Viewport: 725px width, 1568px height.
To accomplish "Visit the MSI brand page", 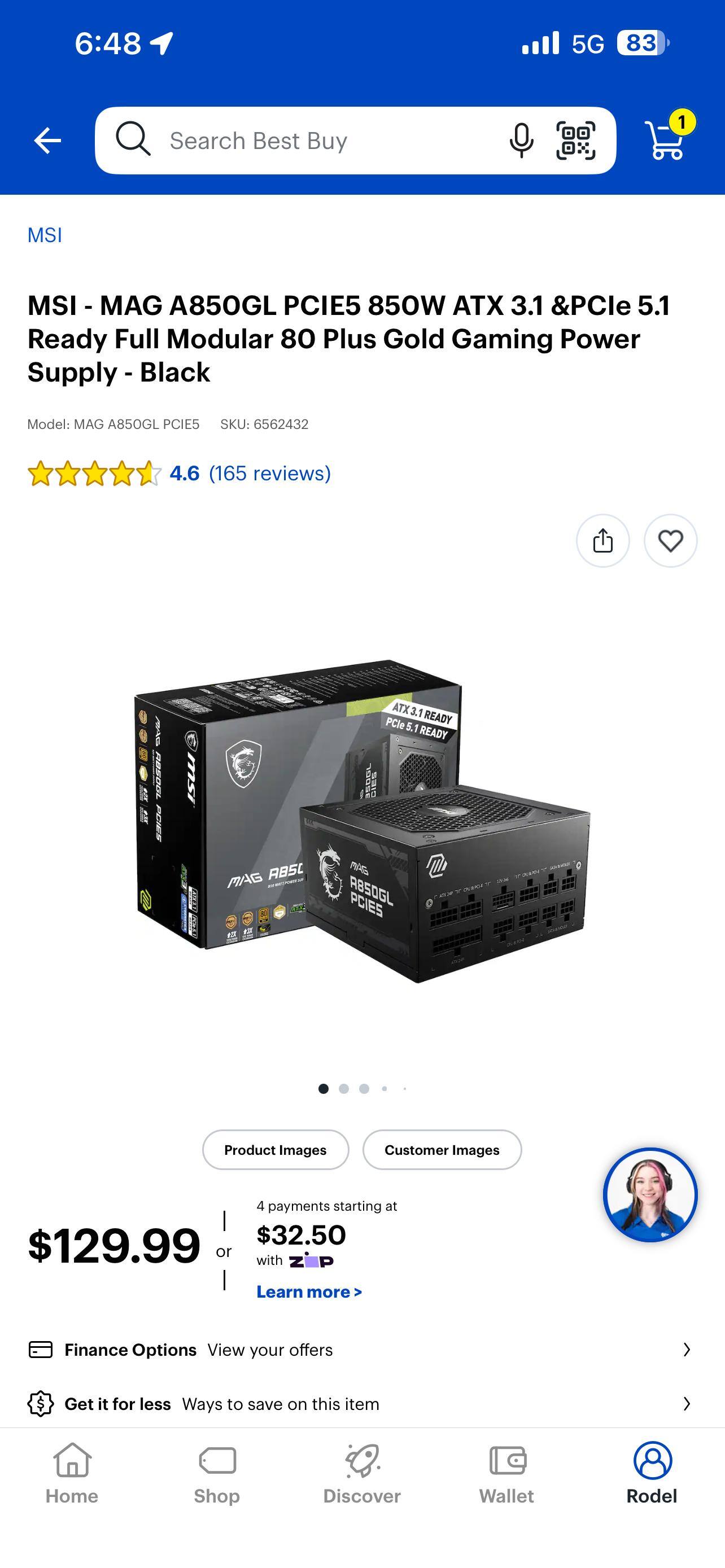I will click(45, 235).
